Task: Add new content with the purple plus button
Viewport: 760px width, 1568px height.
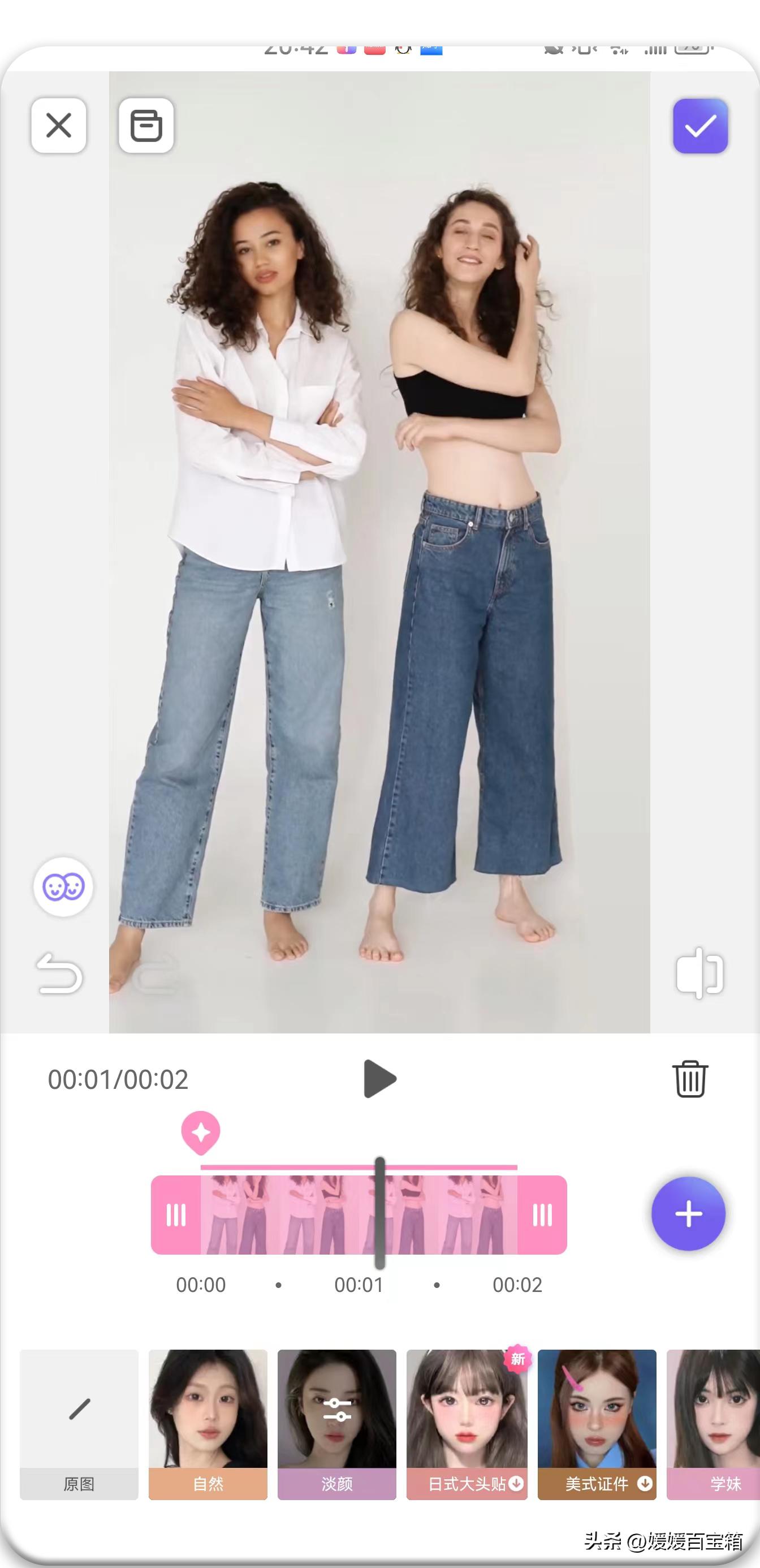Action: pyautogui.click(x=688, y=1214)
